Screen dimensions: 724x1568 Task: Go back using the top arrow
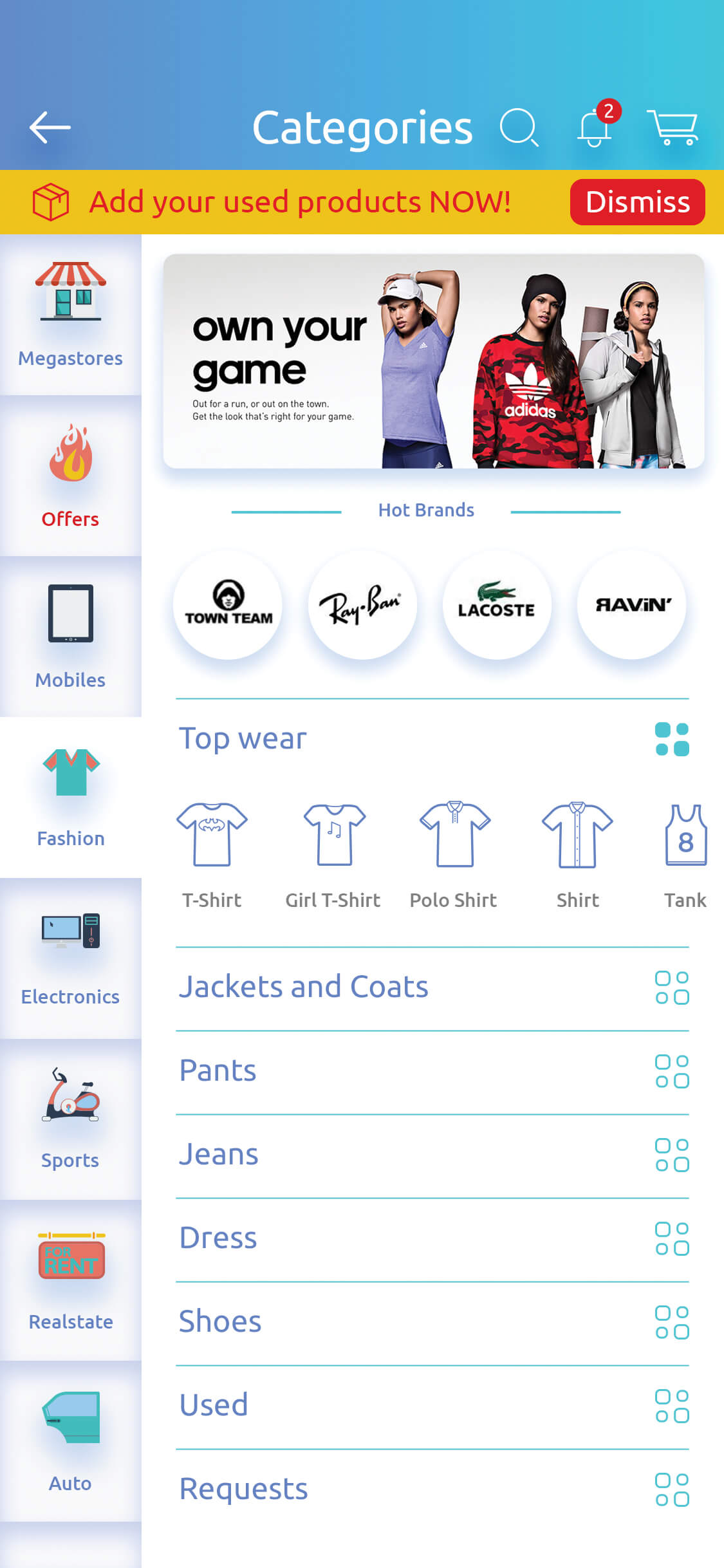click(50, 127)
